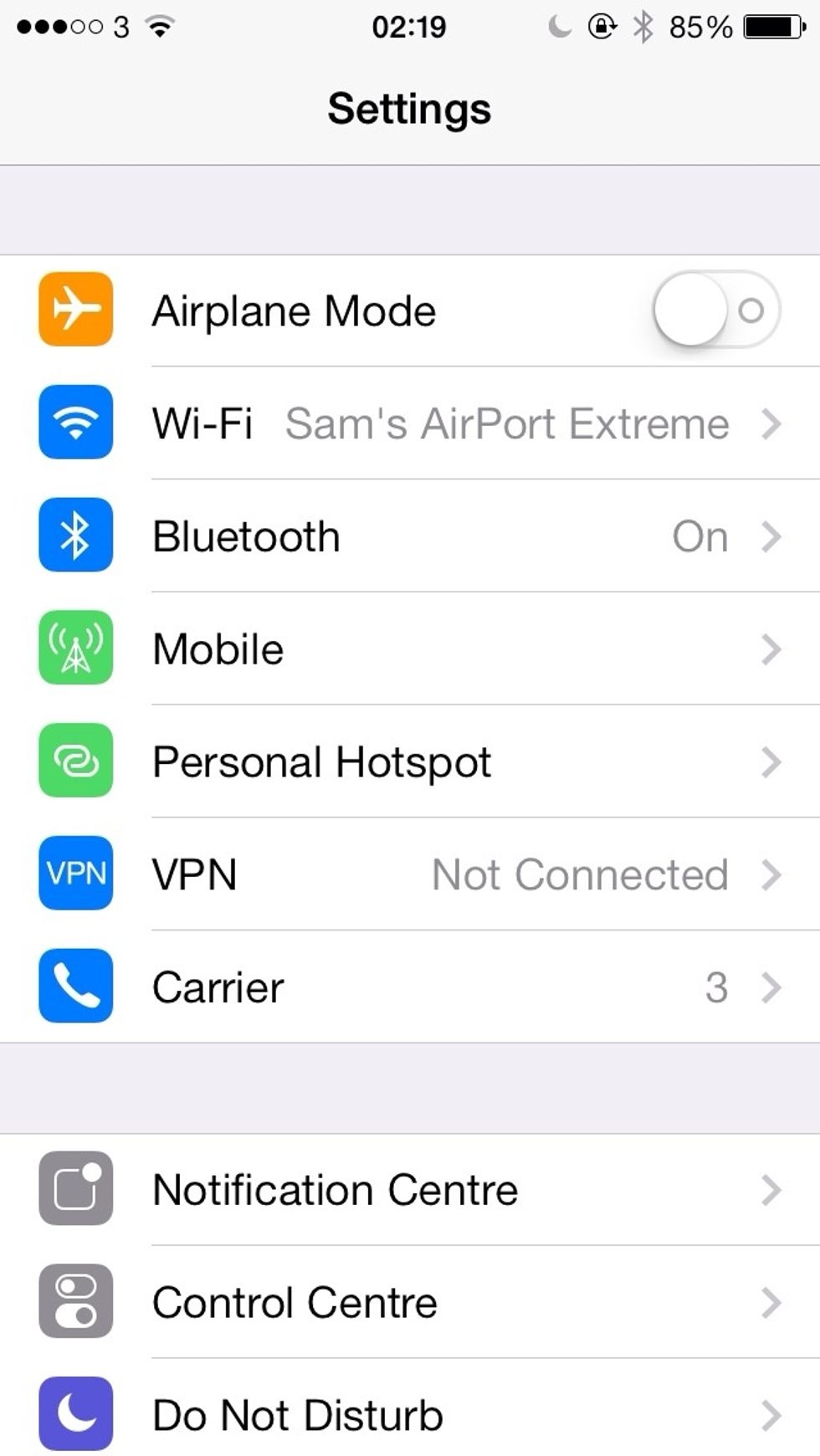Open Control Centre settings

[410, 1303]
